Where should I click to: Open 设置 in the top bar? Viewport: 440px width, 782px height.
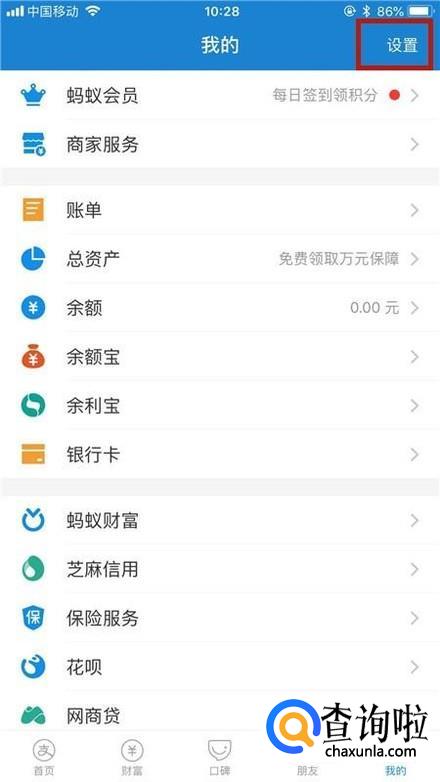pyautogui.click(x=402, y=45)
